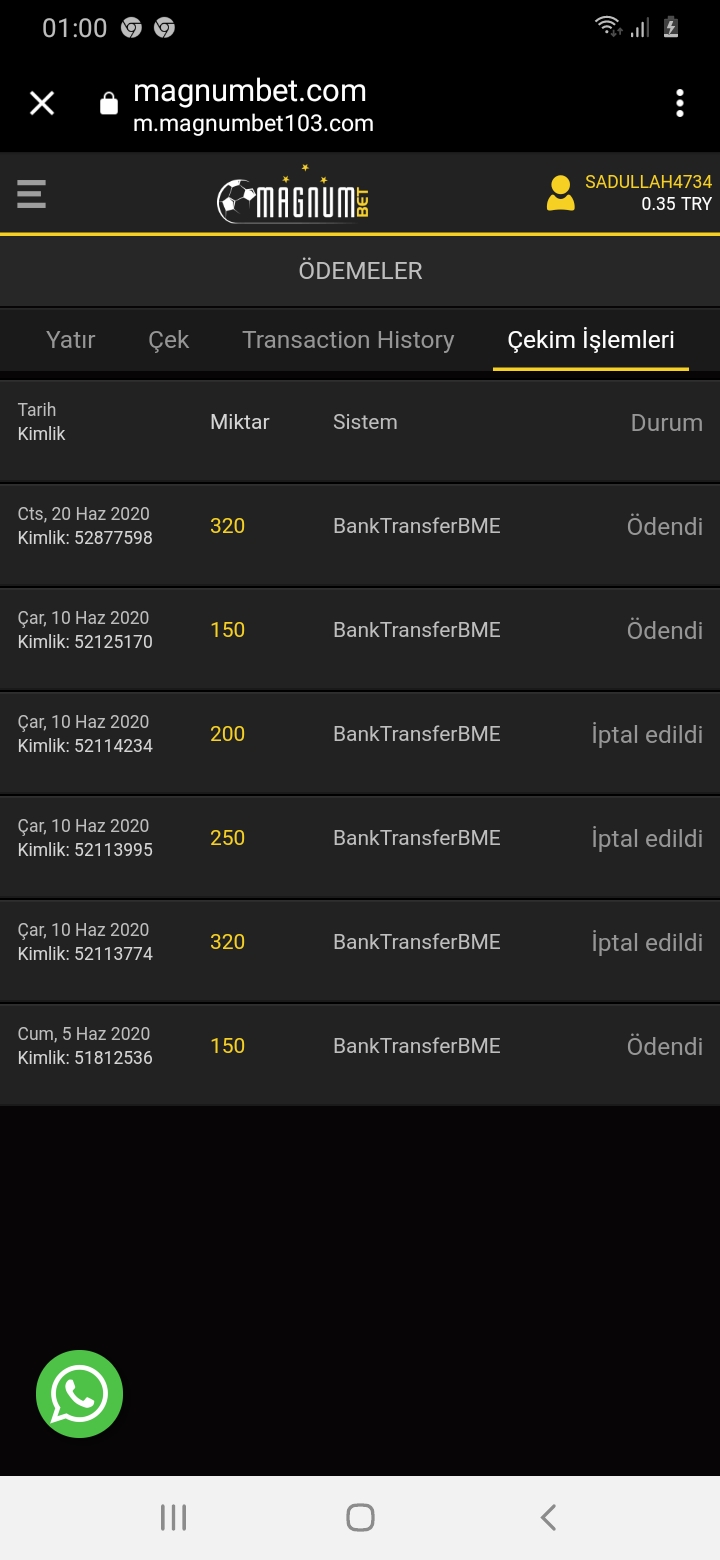Image resolution: width=720 pixels, height=1560 pixels.
Task: Switch to the Çek tab
Action: [x=168, y=340]
